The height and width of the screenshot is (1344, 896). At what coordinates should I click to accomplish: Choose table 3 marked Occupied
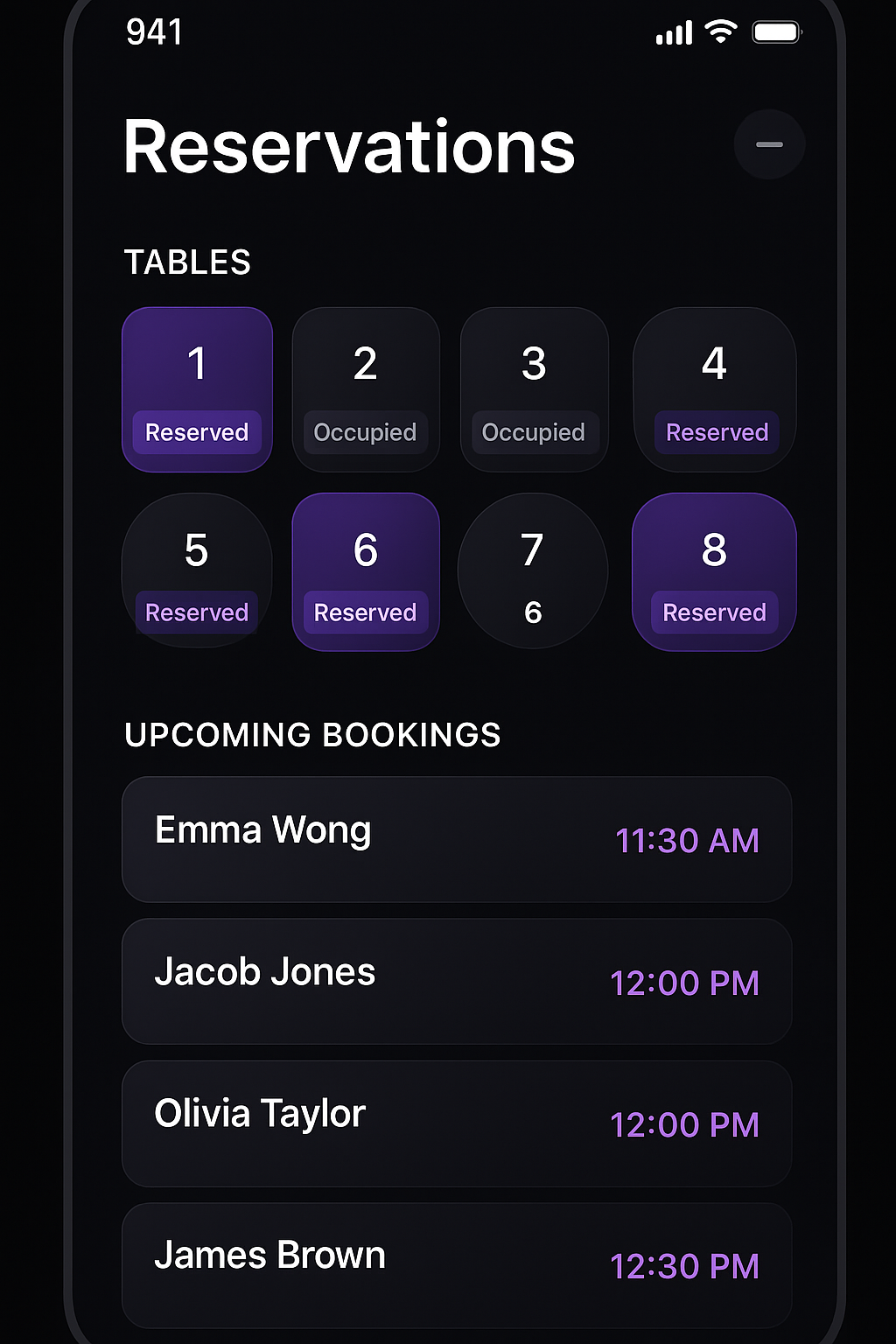point(534,389)
